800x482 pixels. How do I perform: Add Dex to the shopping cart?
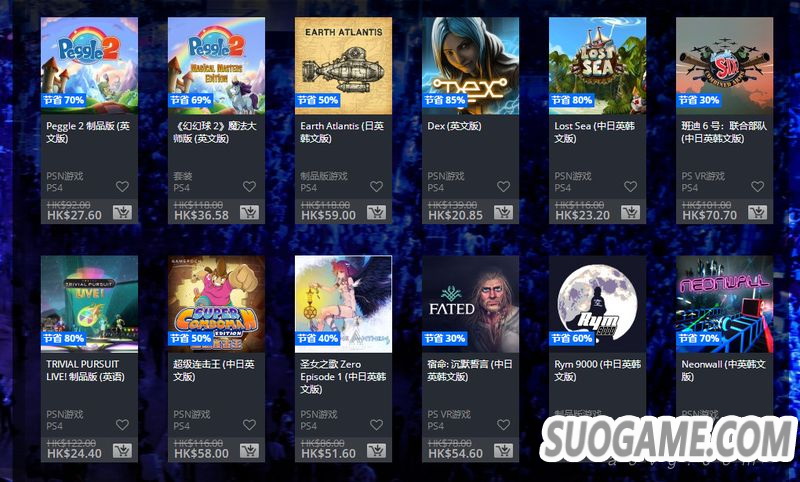point(504,213)
